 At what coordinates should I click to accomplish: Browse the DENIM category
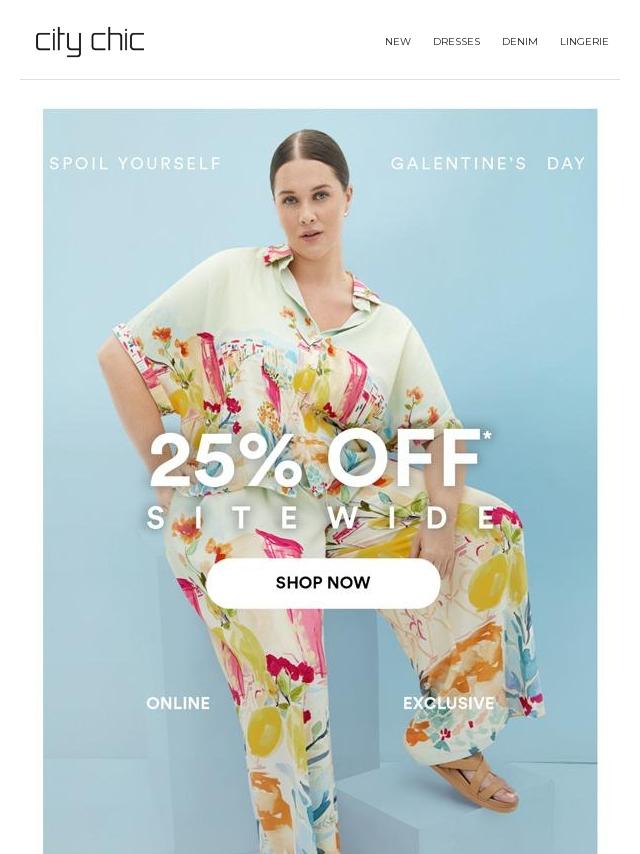519,42
